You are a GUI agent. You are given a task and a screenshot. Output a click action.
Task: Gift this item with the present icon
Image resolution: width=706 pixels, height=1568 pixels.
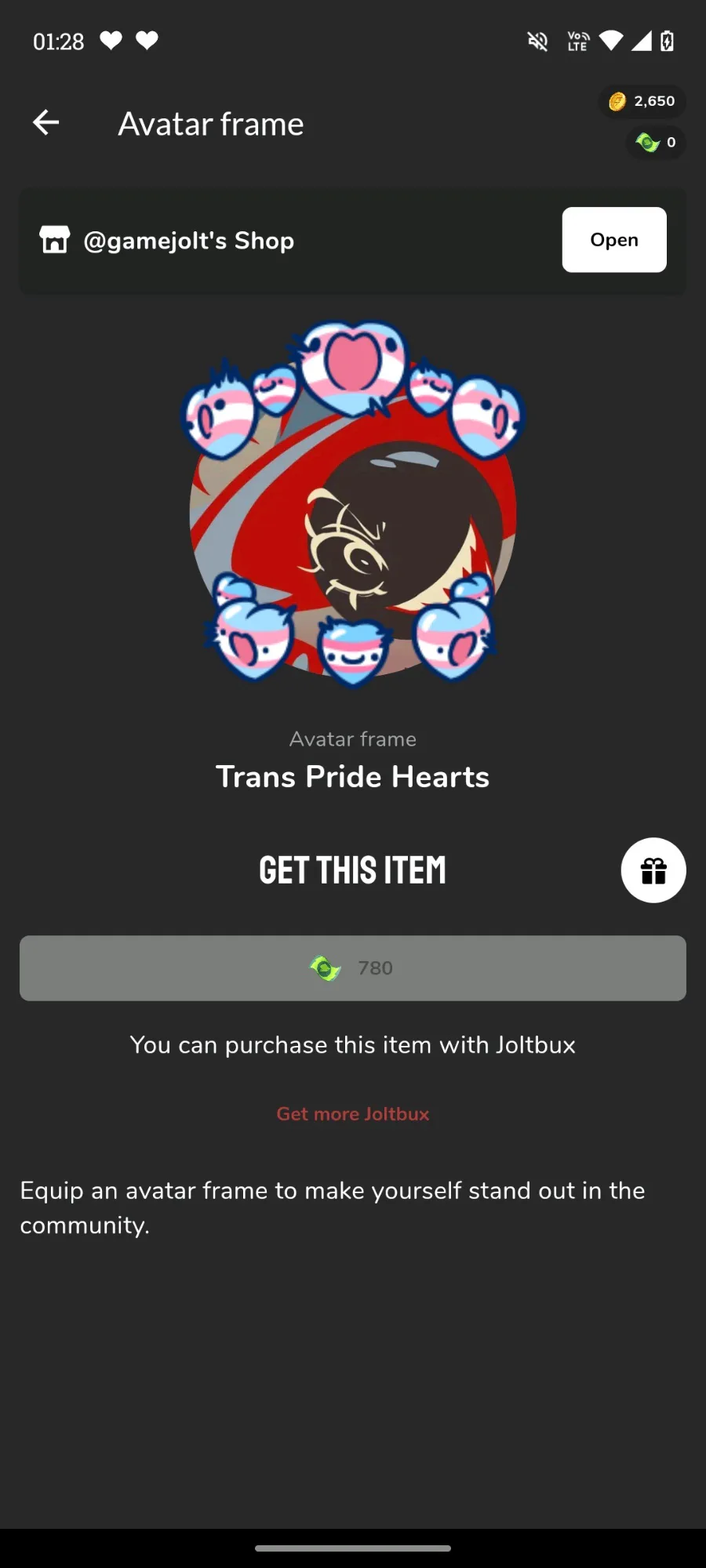[x=653, y=870]
